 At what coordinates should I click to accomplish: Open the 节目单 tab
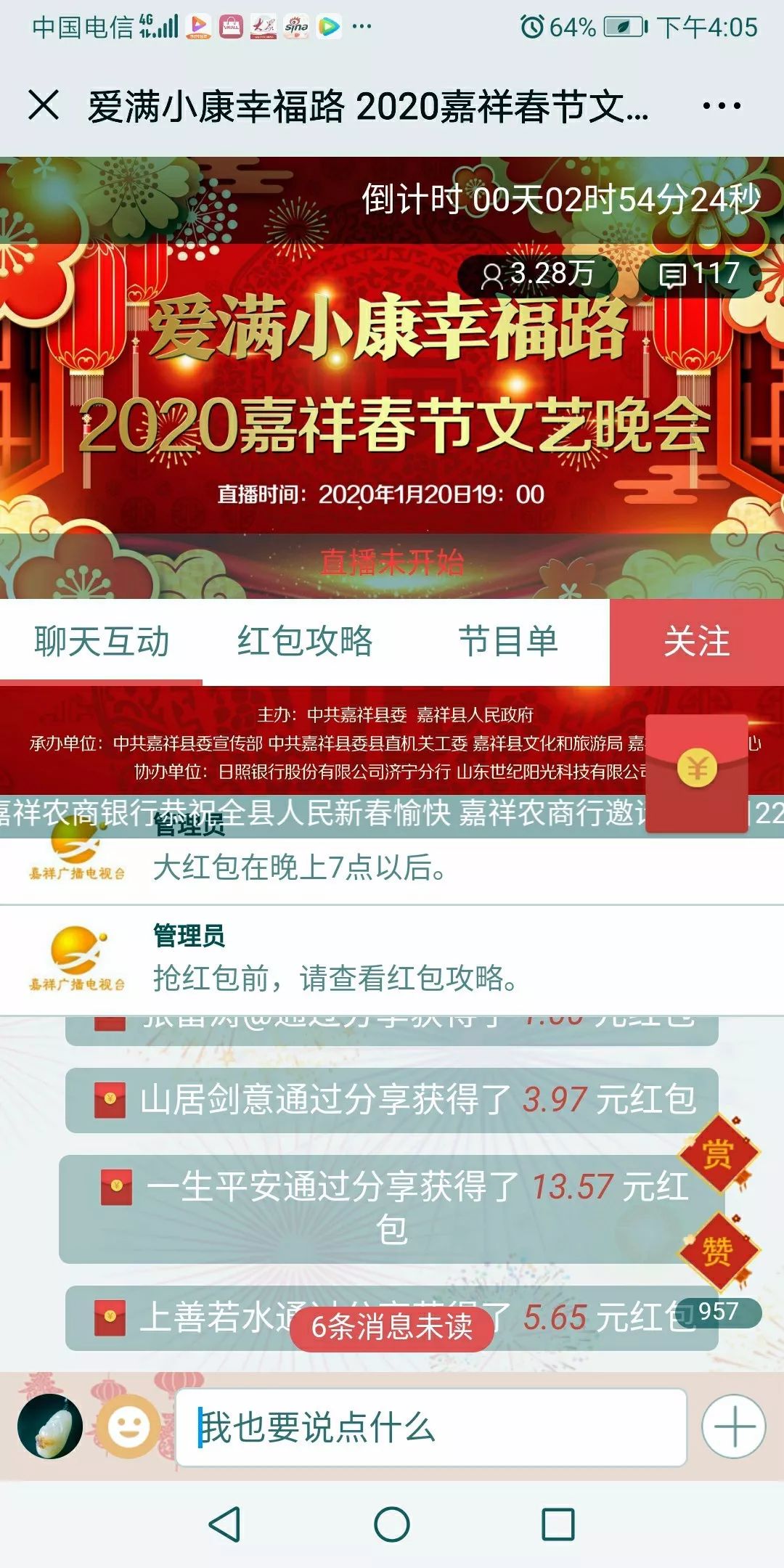pos(508,642)
